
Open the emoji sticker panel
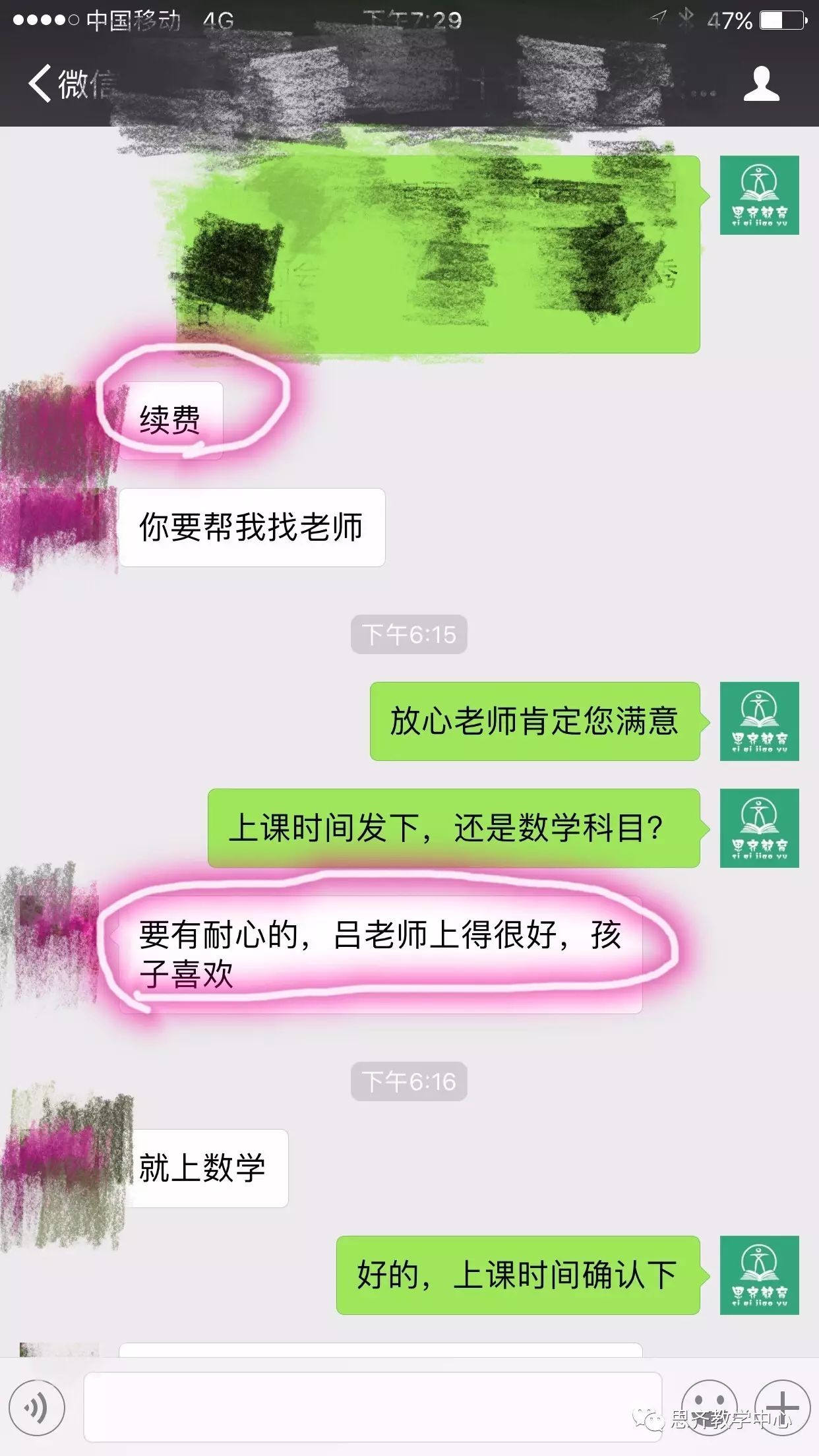click(x=708, y=1407)
